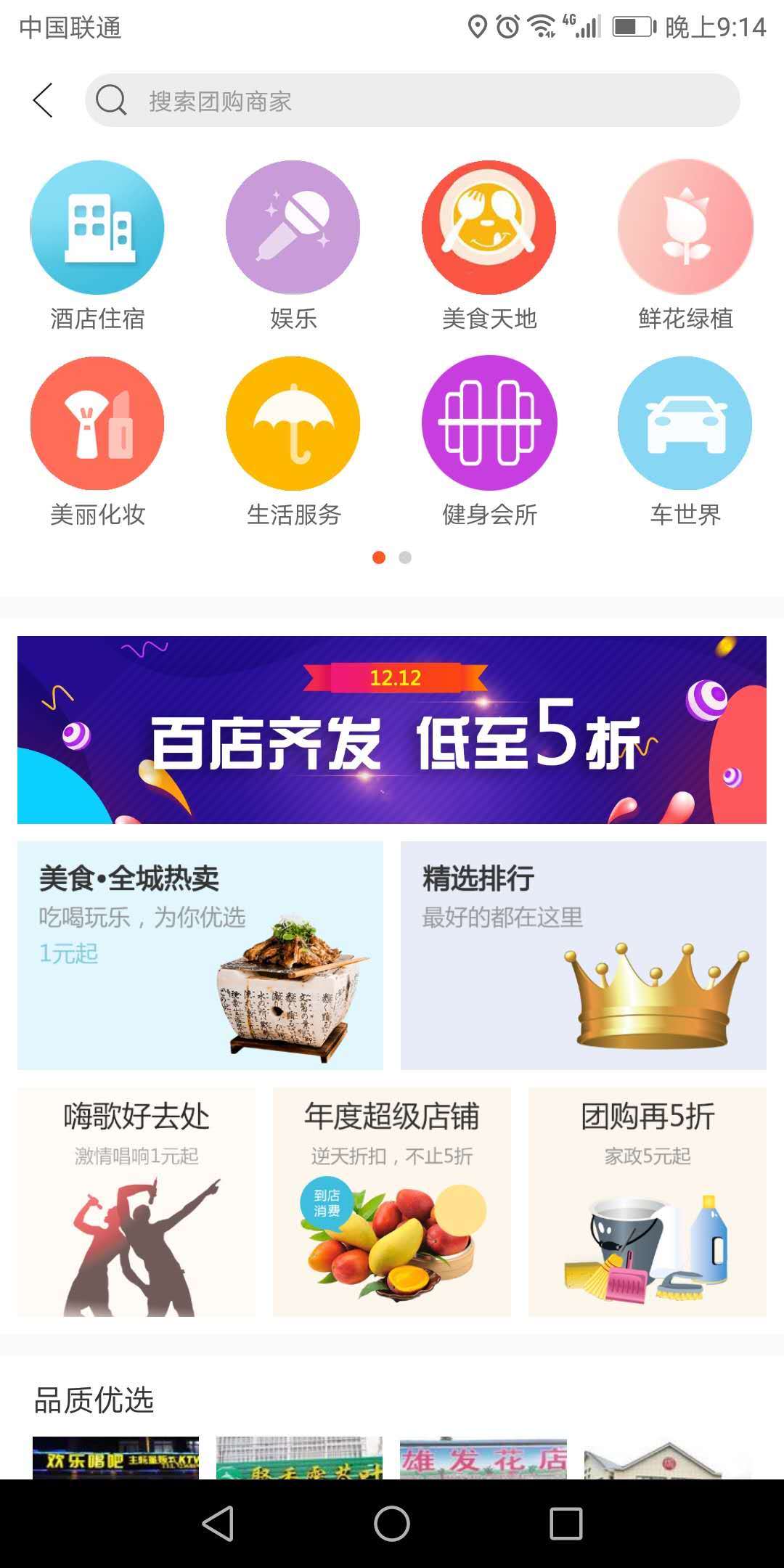Viewport: 784px width, 1568px height.
Task: Browse the 车世界 category
Action: (685, 424)
